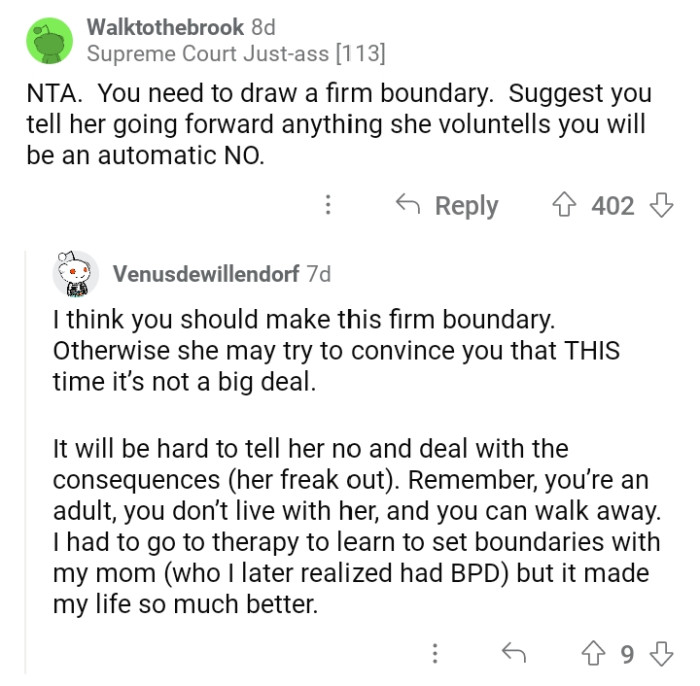Open Venusdewillendorf's profile avatar
The height and width of the screenshot is (686, 700).
click(x=76, y=274)
